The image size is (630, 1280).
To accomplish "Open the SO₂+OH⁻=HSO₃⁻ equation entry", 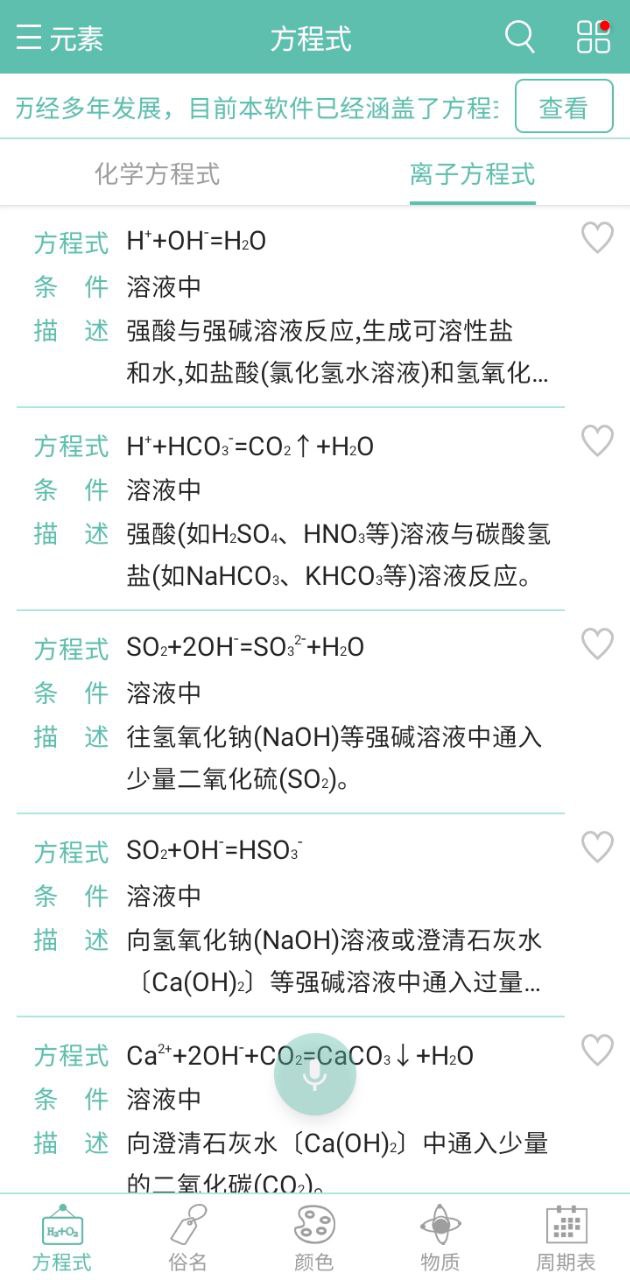I will point(290,916).
